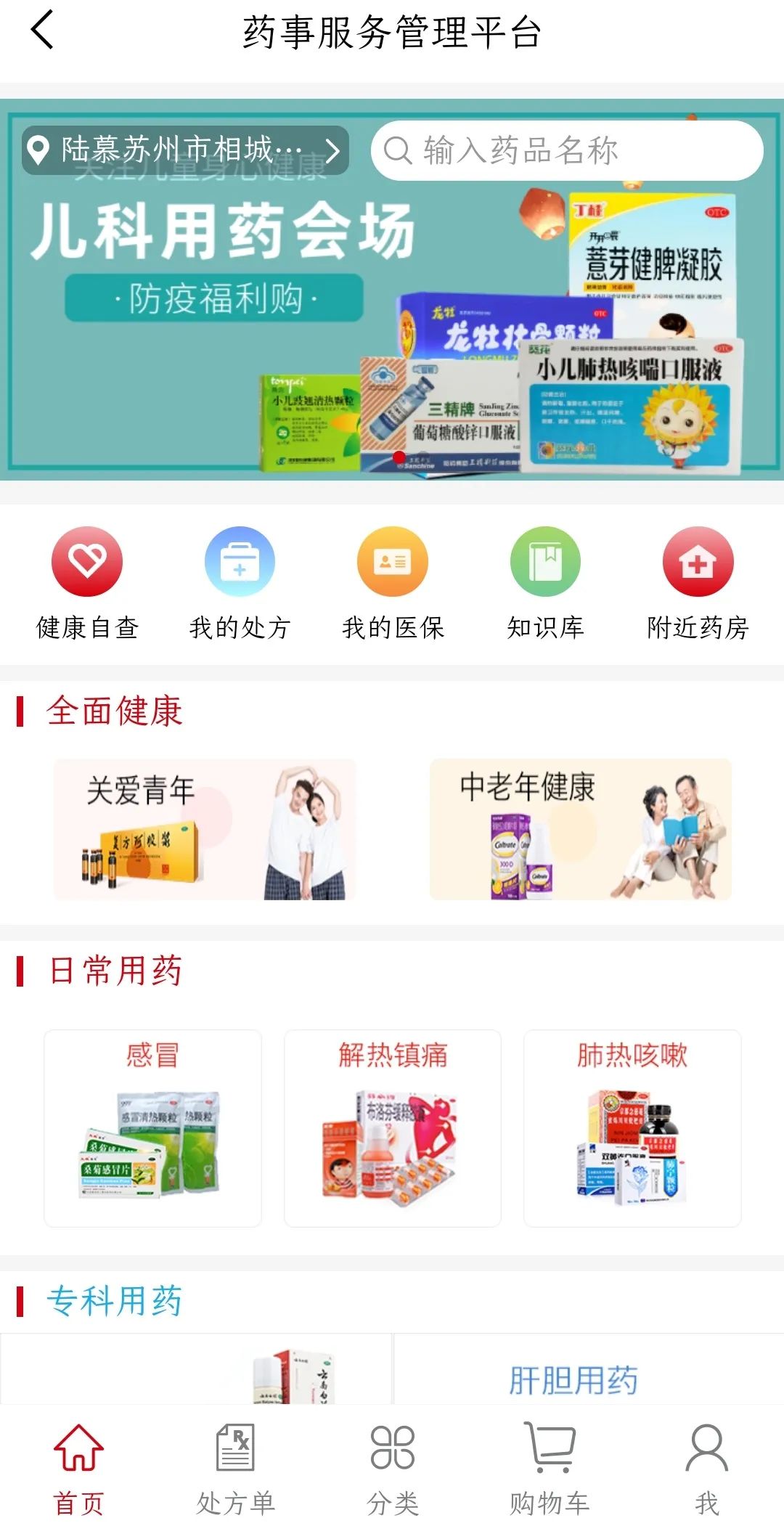784x1526 pixels.
Task: Select the 感冒 medicine category
Action: (x=152, y=1127)
